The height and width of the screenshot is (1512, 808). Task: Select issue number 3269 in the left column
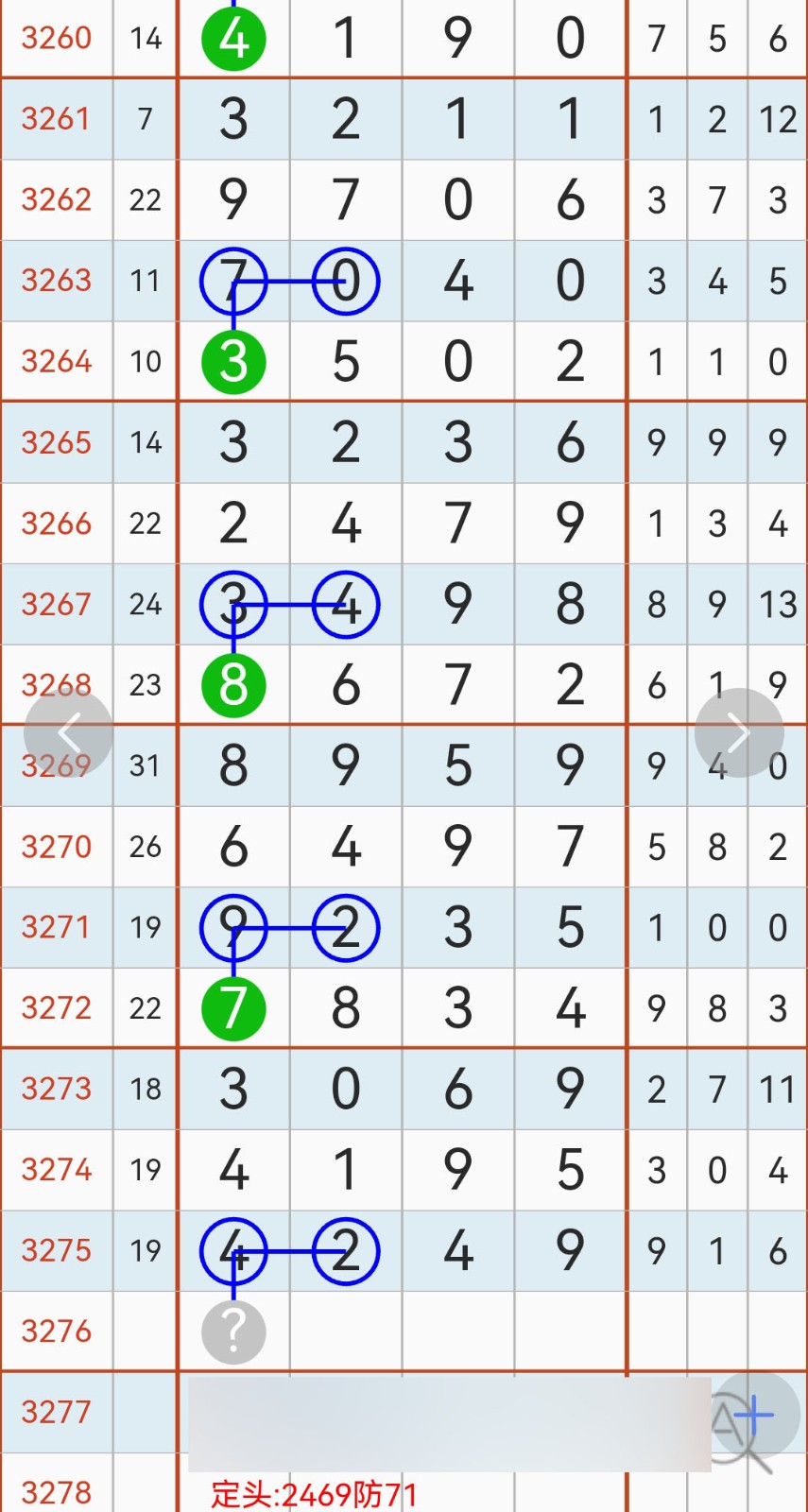55,765
